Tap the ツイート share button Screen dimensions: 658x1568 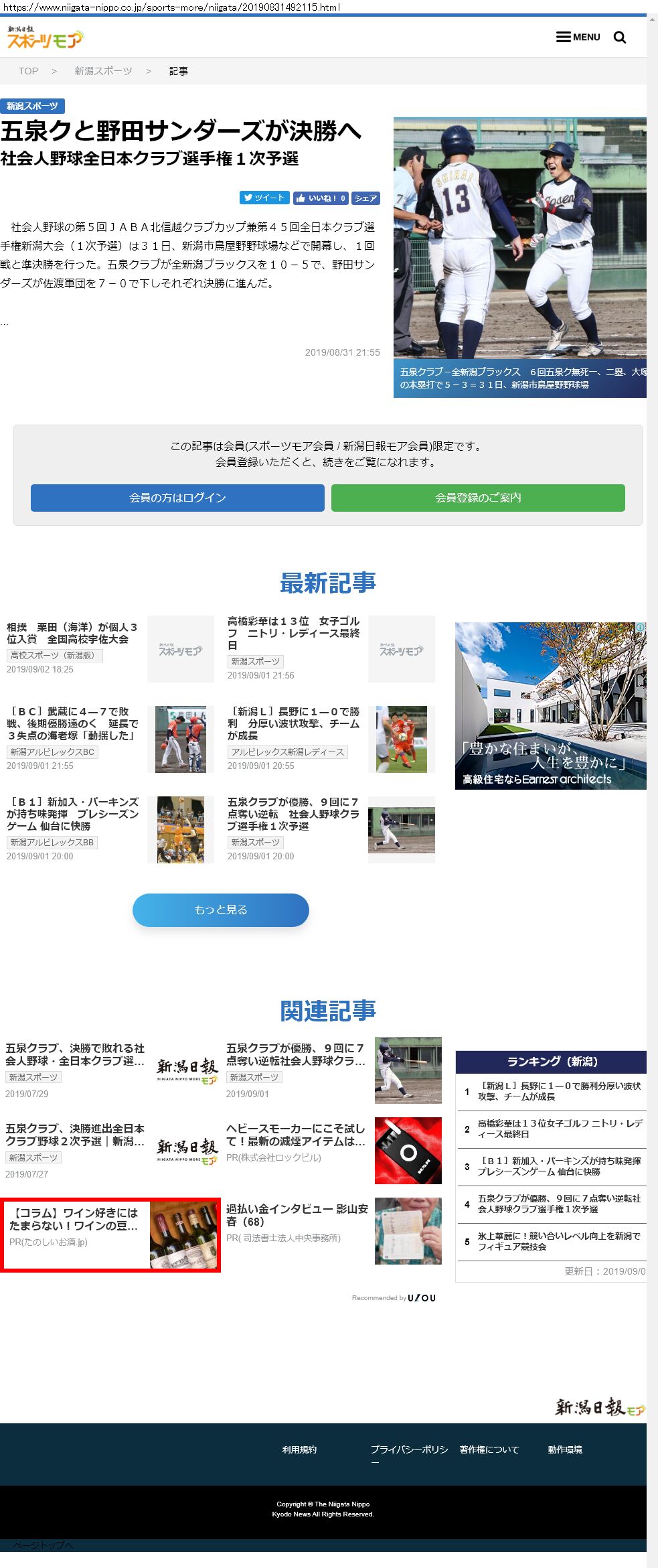pos(264,198)
